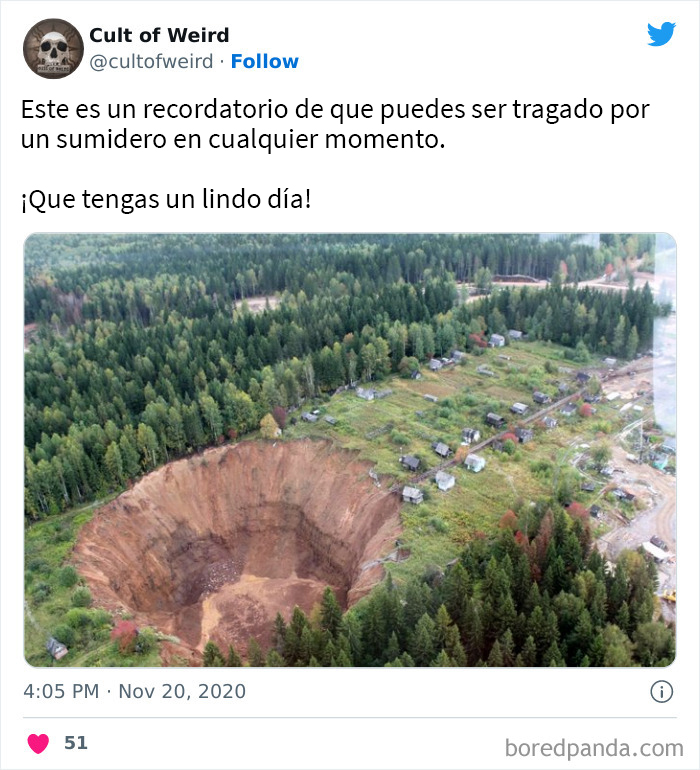Follow the Cult of Weird account
The height and width of the screenshot is (770, 700).
[x=264, y=62]
